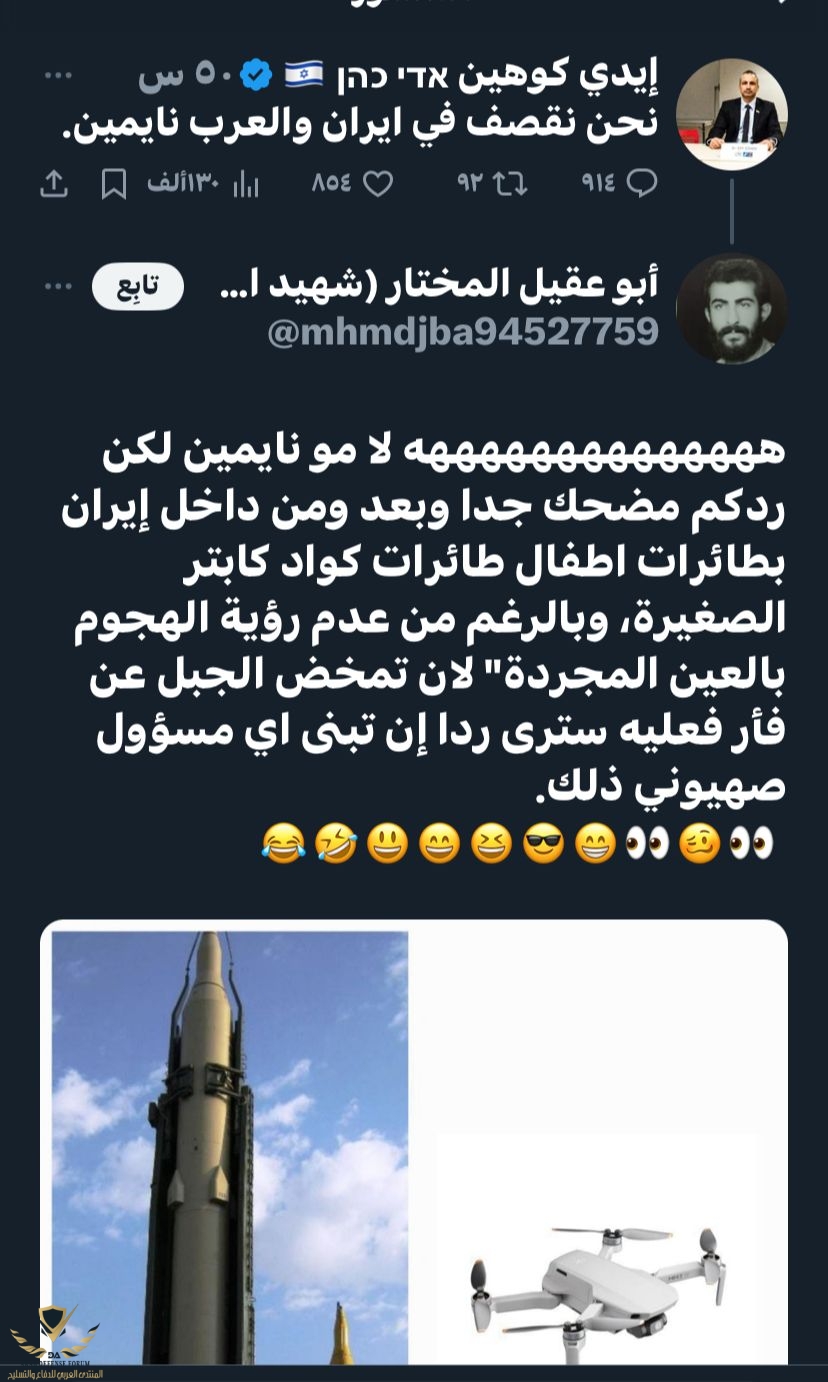Reply to Edy Cohen's tweet

point(641,183)
